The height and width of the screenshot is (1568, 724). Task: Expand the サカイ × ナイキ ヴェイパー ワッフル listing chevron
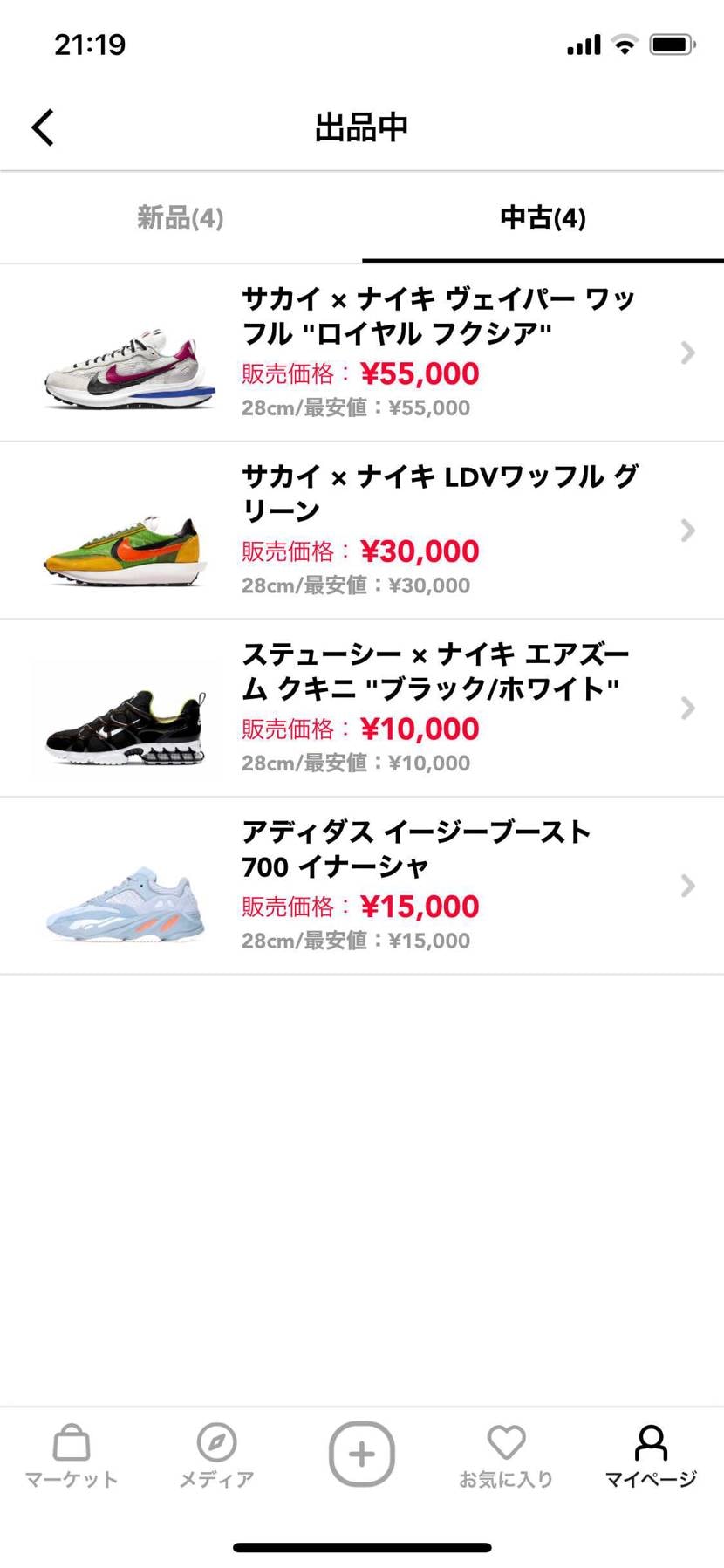point(687,353)
